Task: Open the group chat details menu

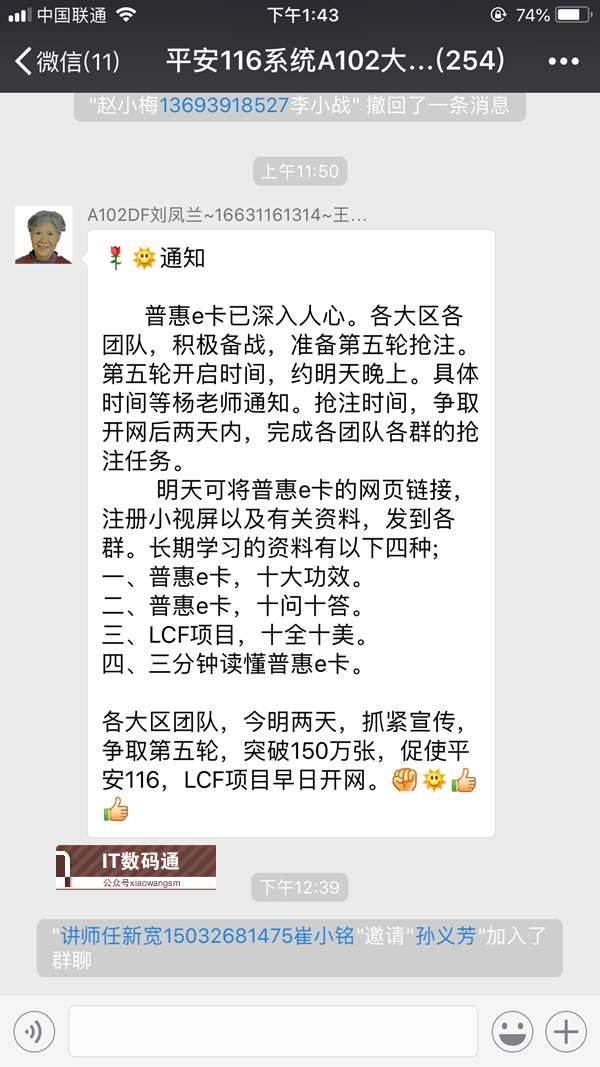Action: click(563, 61)
